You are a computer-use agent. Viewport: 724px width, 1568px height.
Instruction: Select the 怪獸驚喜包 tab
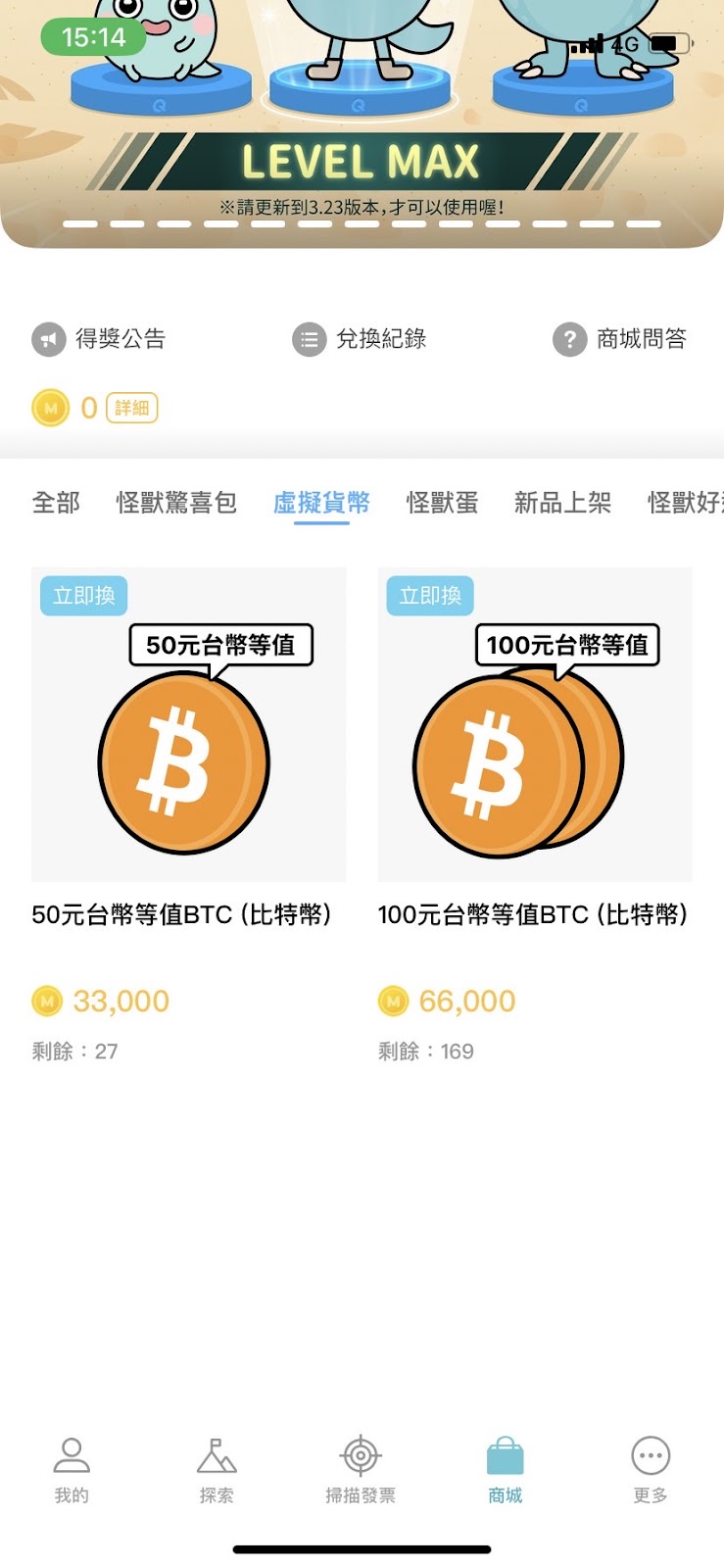click(176, 503)
